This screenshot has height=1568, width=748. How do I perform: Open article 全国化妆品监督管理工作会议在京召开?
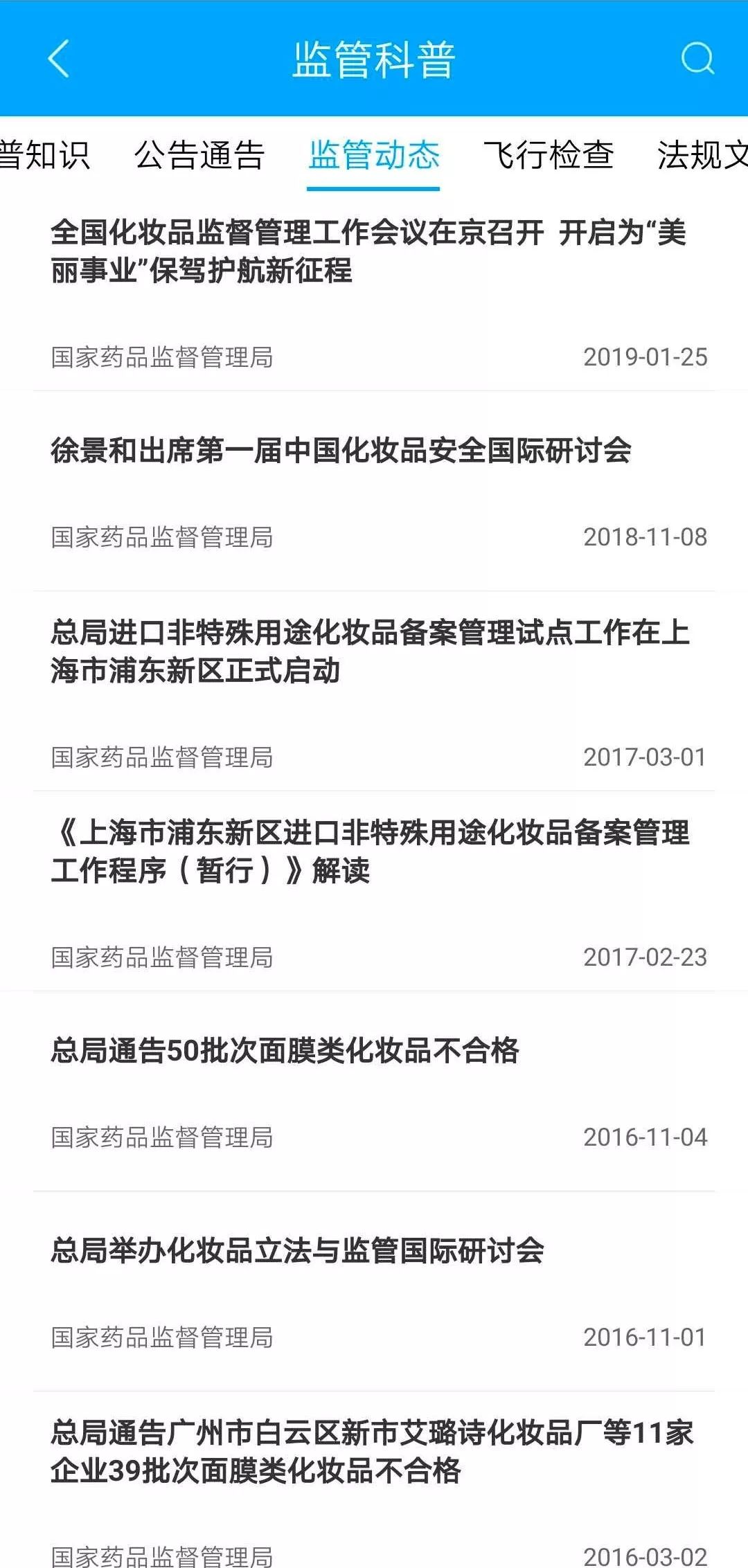click(368, 251)
